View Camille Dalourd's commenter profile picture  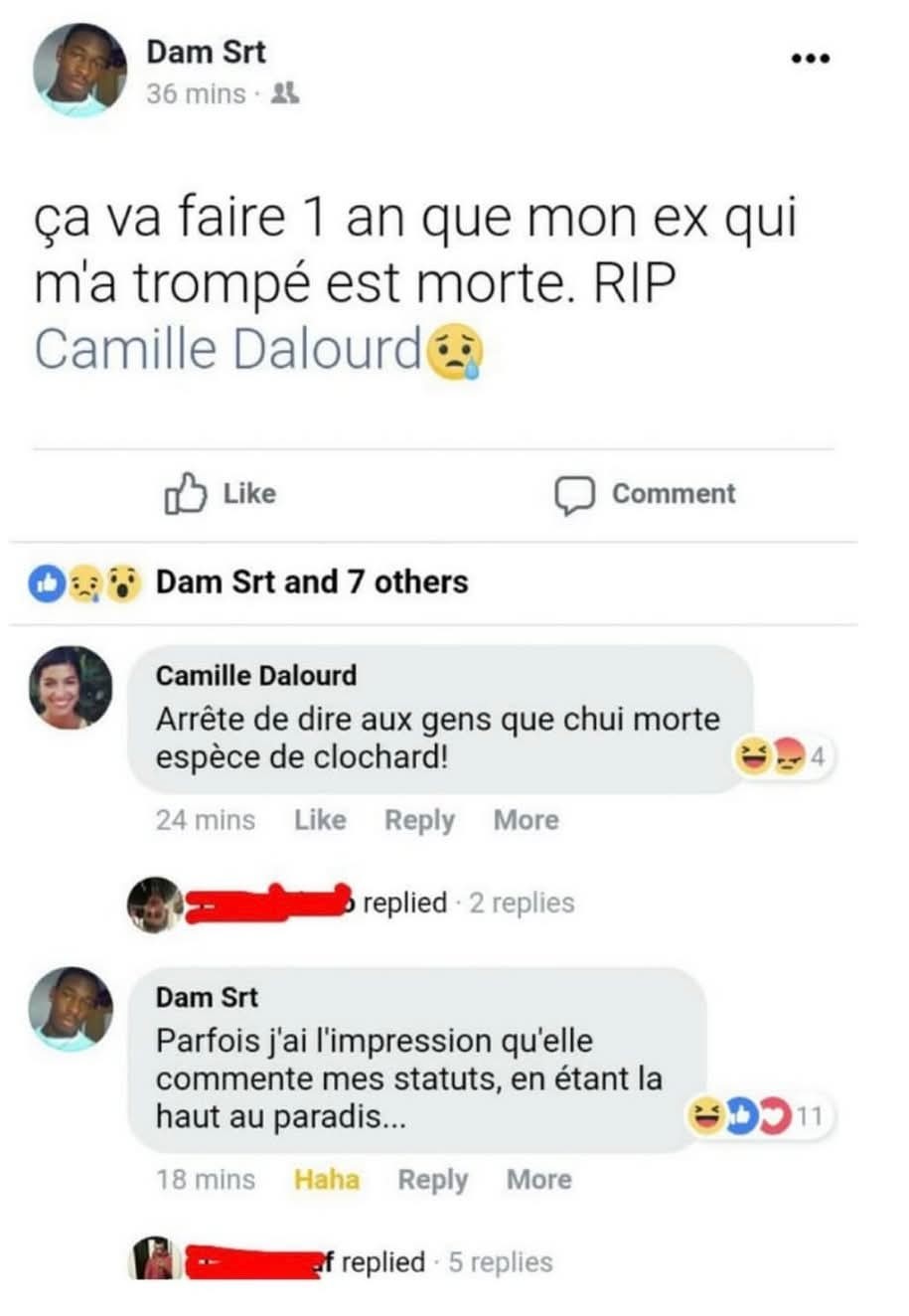tap(70, 688)
